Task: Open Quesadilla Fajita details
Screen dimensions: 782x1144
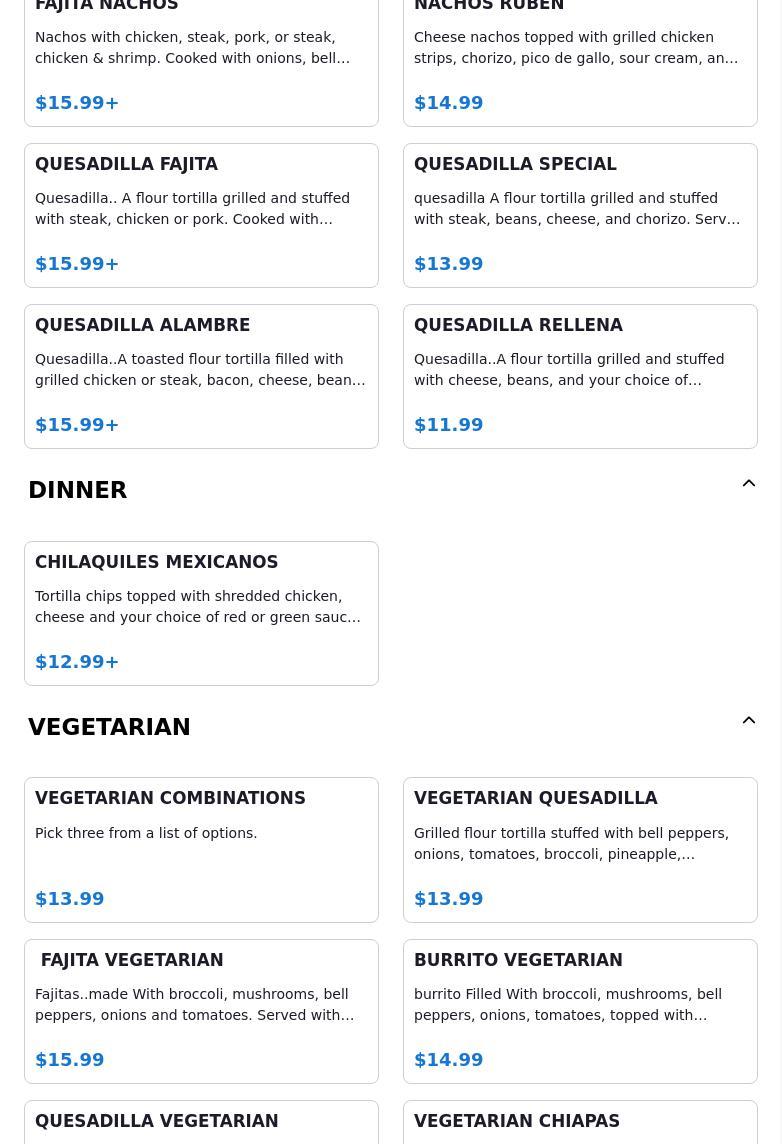Action: click(x=201, y=215)
